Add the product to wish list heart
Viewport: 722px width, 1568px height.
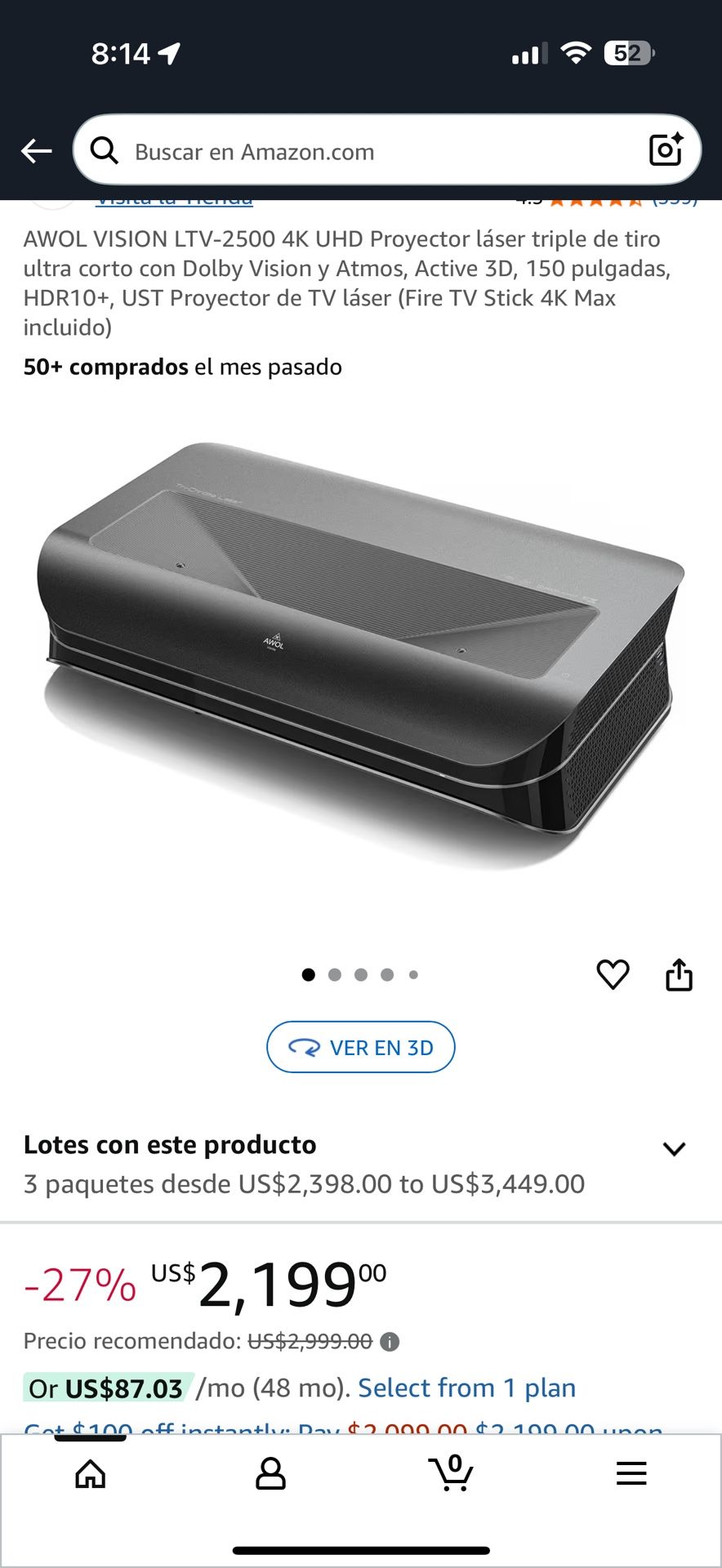coord(613,974)
